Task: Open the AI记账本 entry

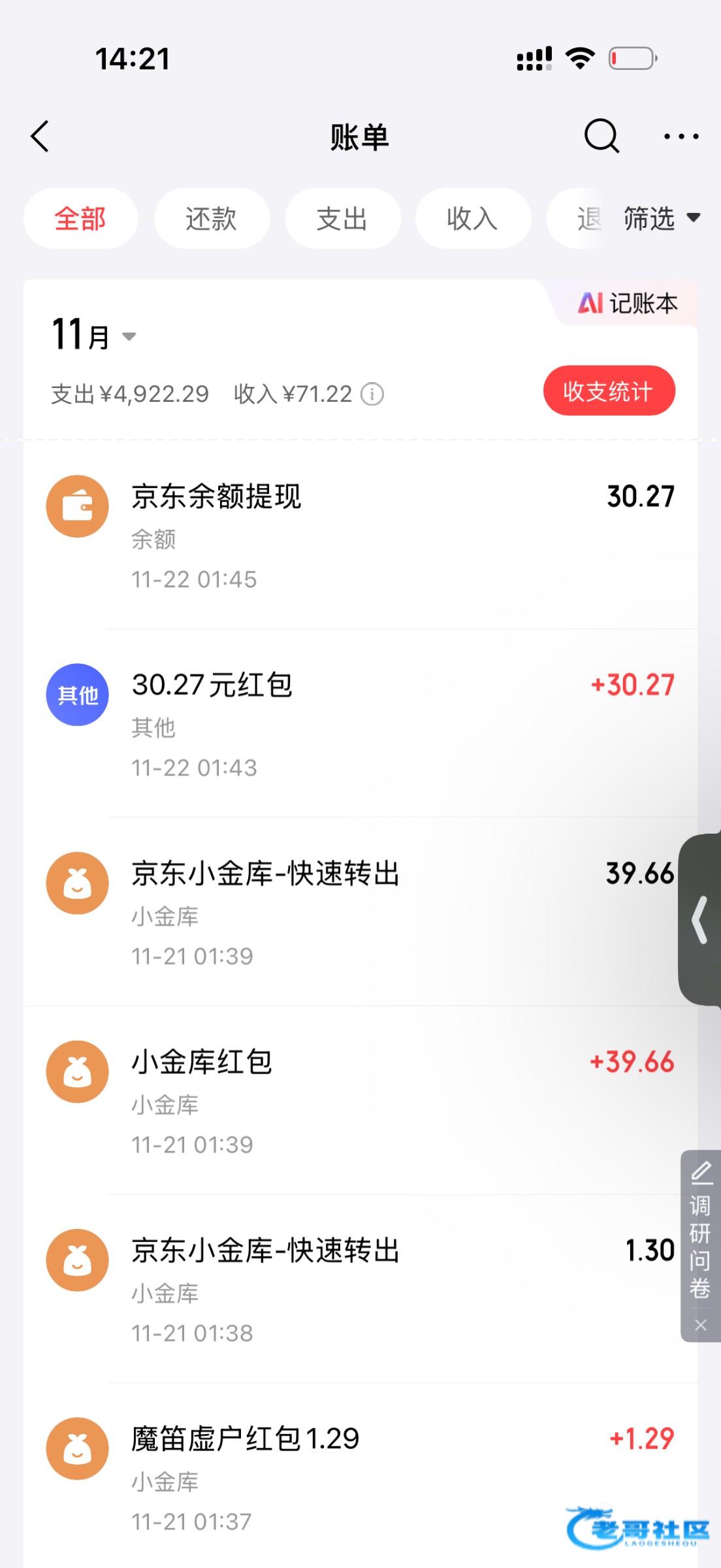Action: (x=628, y=304)
